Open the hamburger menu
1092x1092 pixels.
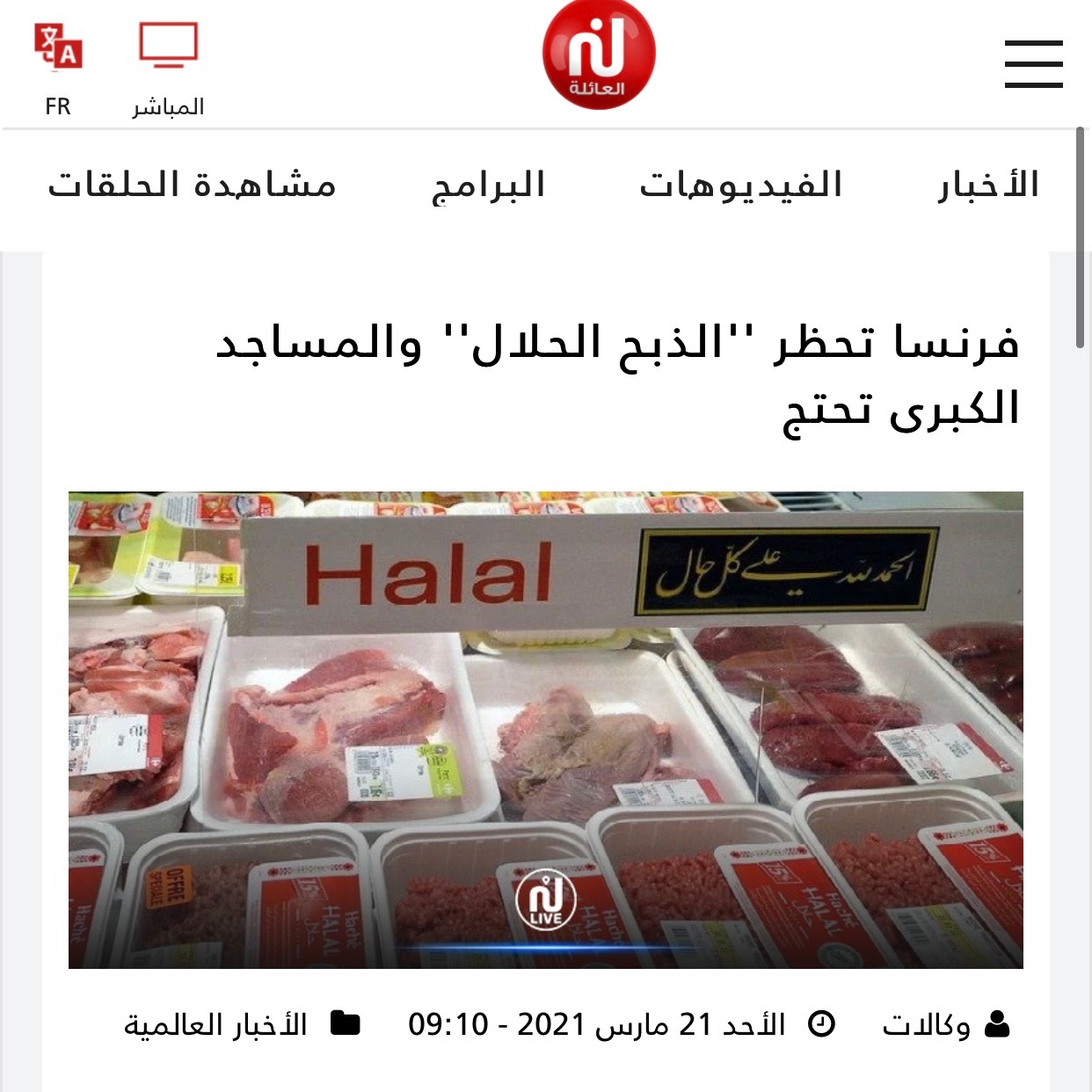coord(1033,64)
